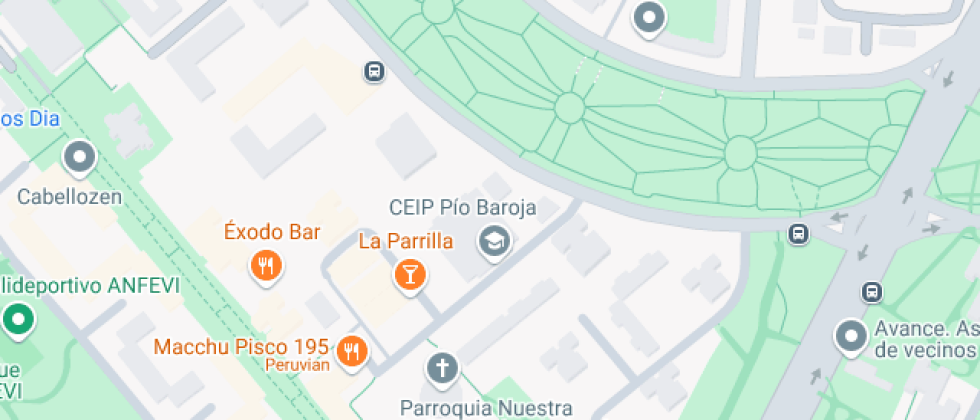Select the Parroquia Nuestra church pin

click(x=442, y=370)
